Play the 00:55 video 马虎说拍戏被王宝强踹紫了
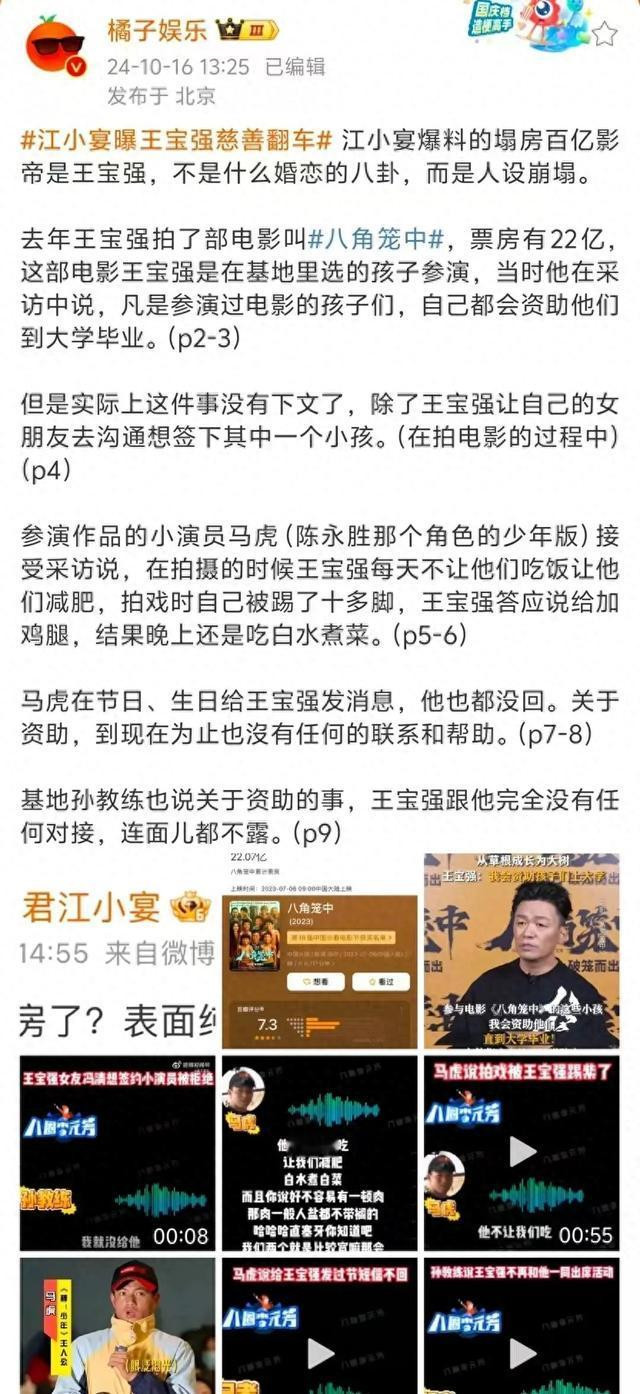 point(521,1153)
